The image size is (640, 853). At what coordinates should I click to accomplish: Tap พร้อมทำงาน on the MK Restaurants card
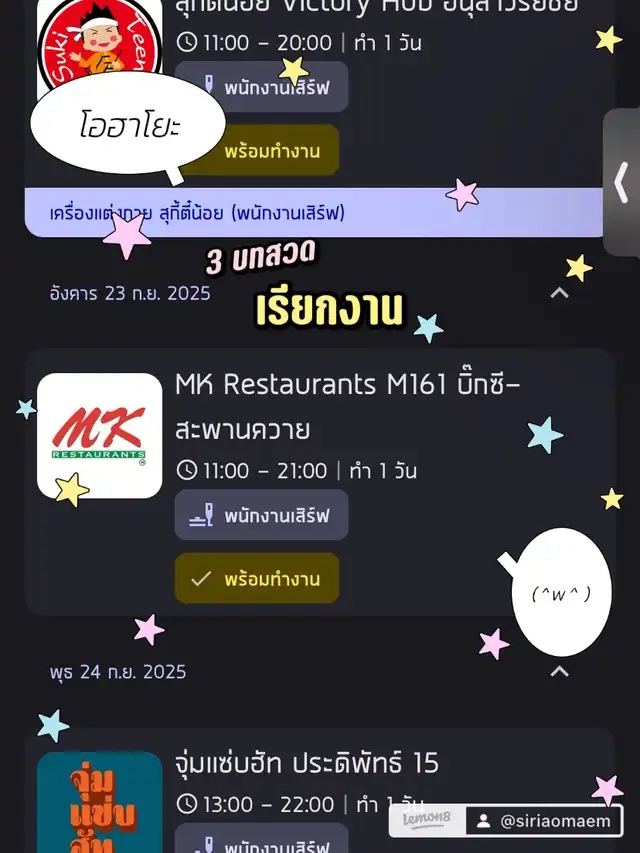(x=257, y=579)
